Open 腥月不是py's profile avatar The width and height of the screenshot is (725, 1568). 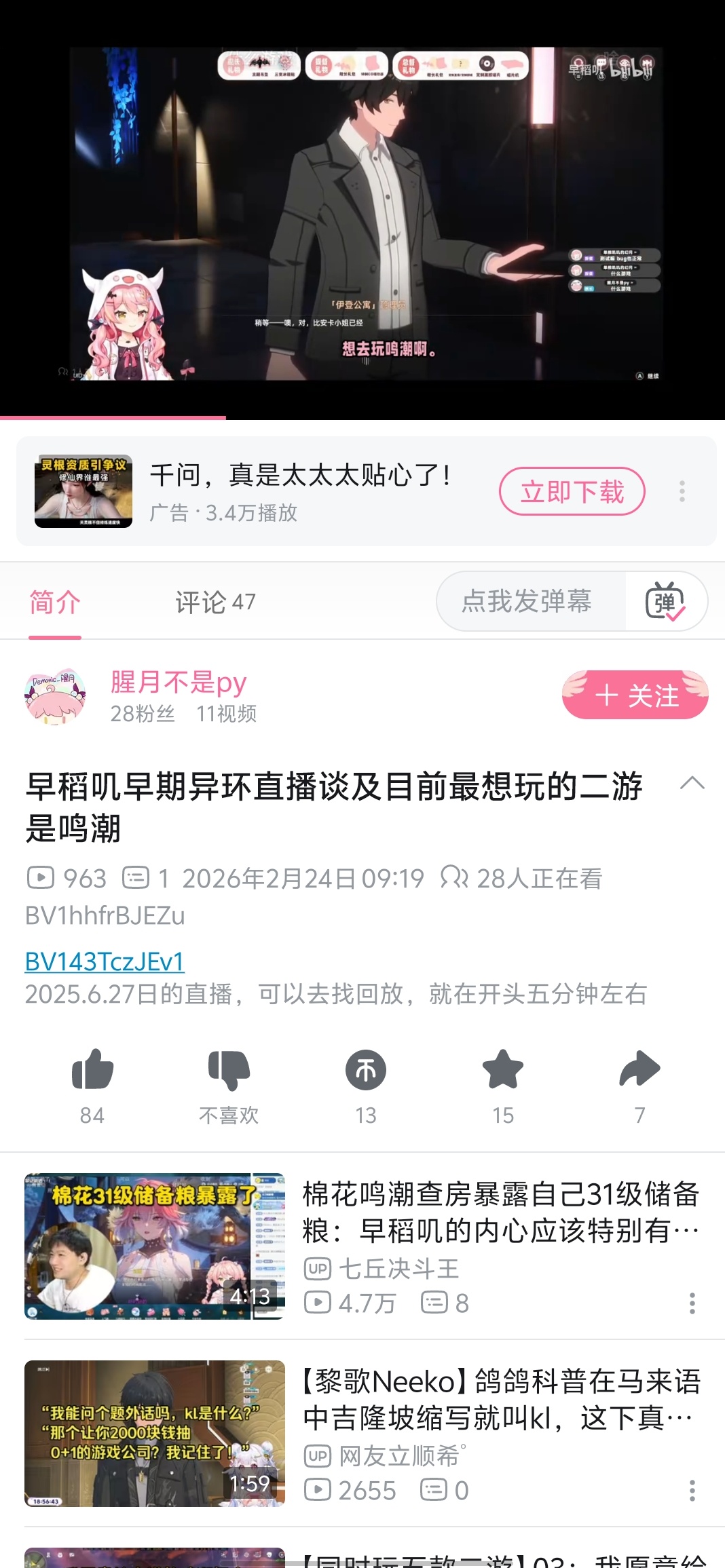click(x=55, y=696)
